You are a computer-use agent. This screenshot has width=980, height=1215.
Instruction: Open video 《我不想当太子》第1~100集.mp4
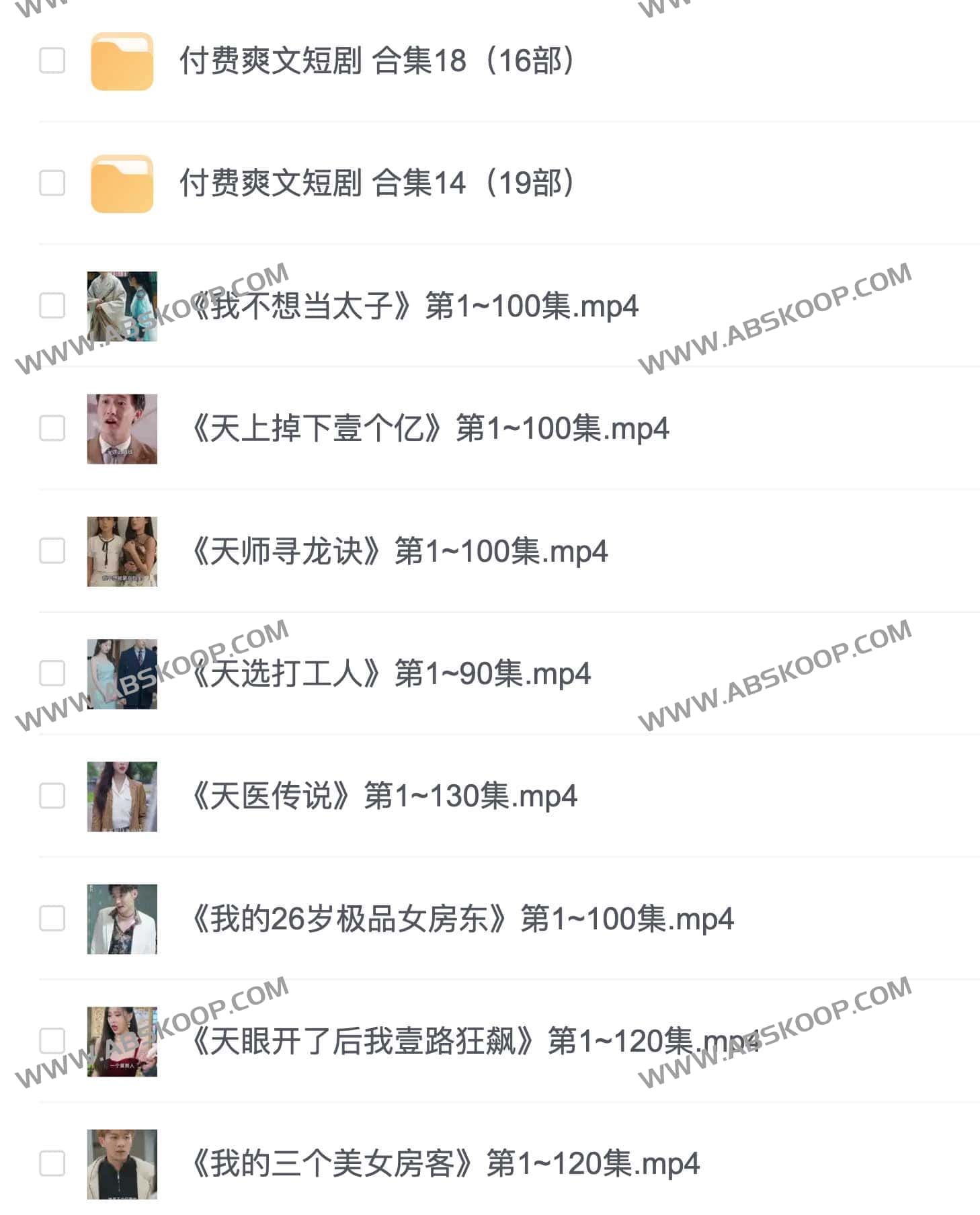point(414,306)
